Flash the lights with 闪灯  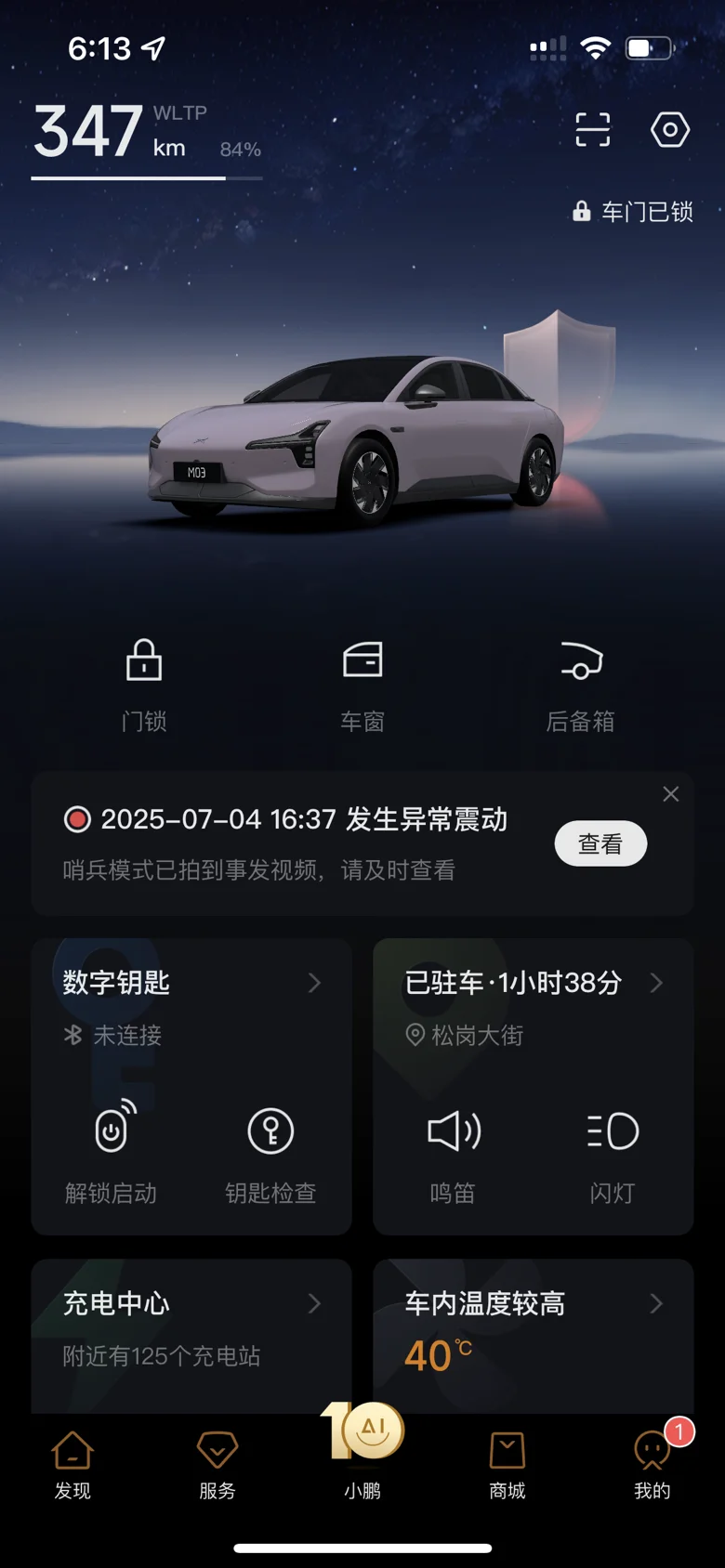pos(613,1152)
